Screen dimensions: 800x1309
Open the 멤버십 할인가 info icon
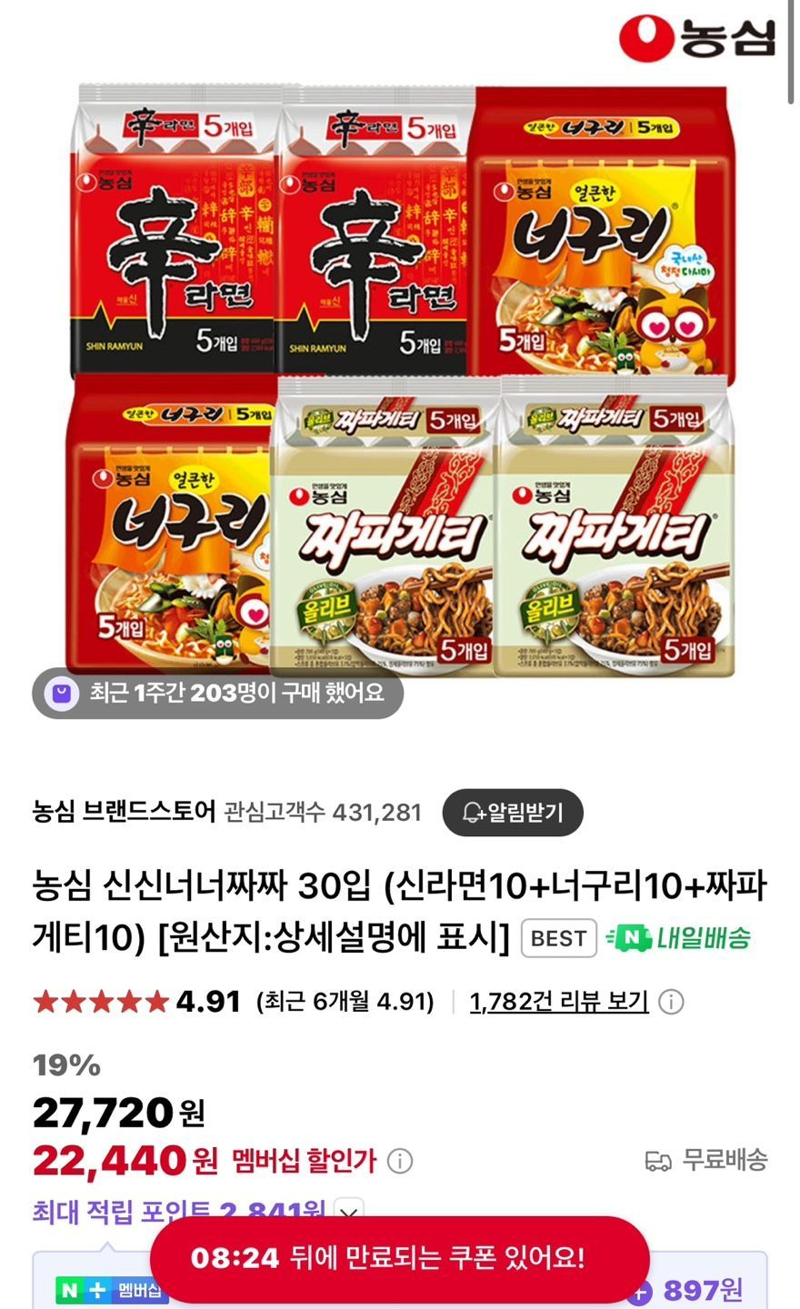coord(399,1161)
